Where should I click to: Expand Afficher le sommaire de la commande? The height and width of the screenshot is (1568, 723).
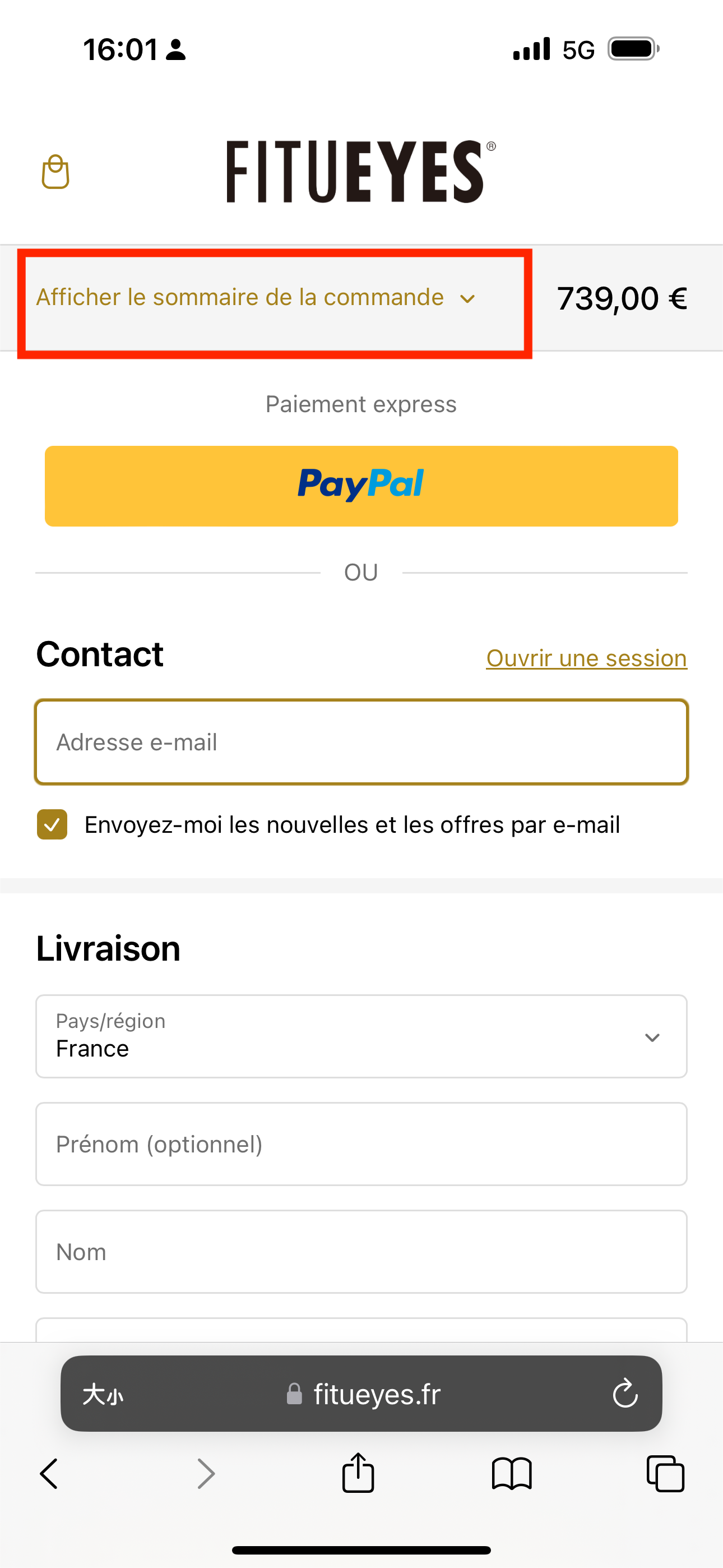[256, 298]
